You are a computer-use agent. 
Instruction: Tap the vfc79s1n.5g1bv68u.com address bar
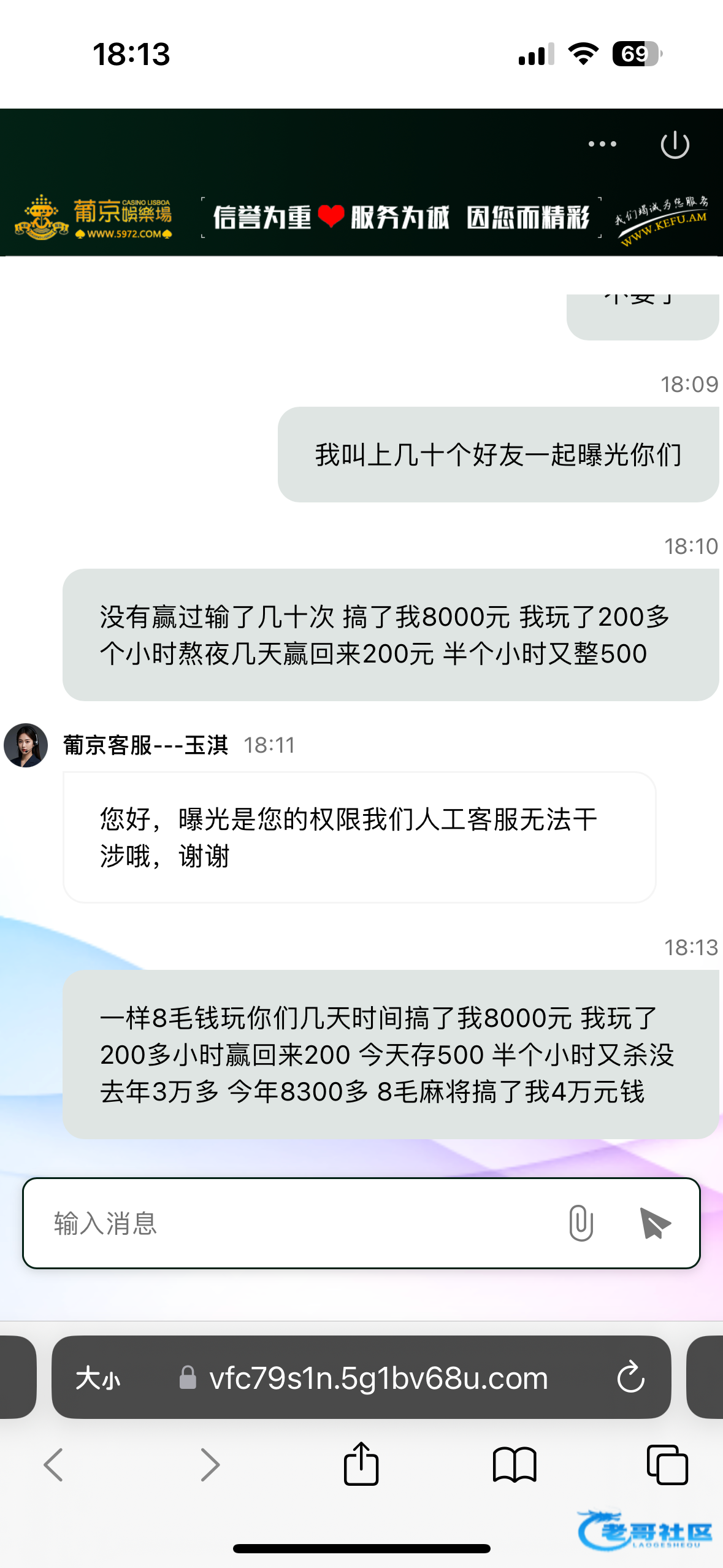pos(378,1378)
